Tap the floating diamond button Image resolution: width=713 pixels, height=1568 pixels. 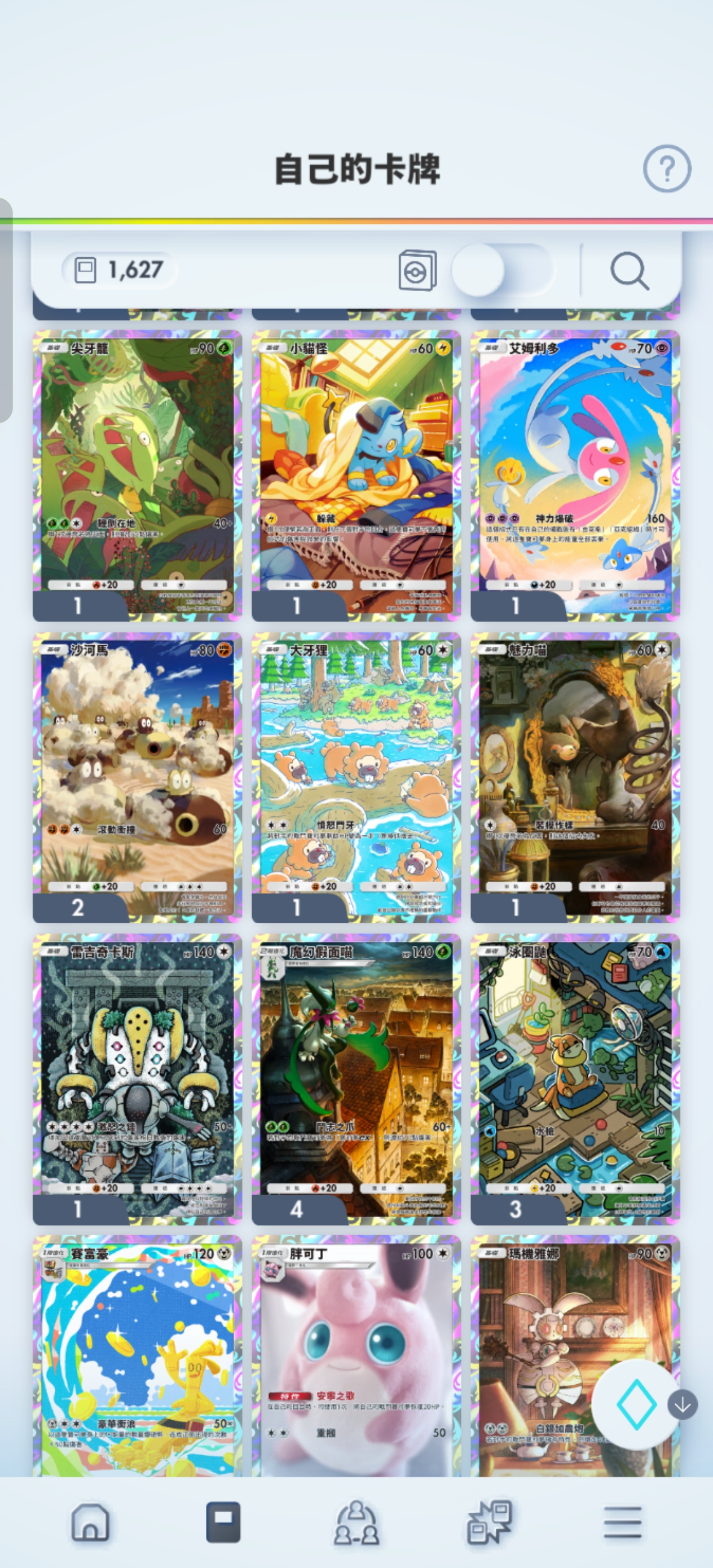pyautogui.click(x=636, y=1404)
